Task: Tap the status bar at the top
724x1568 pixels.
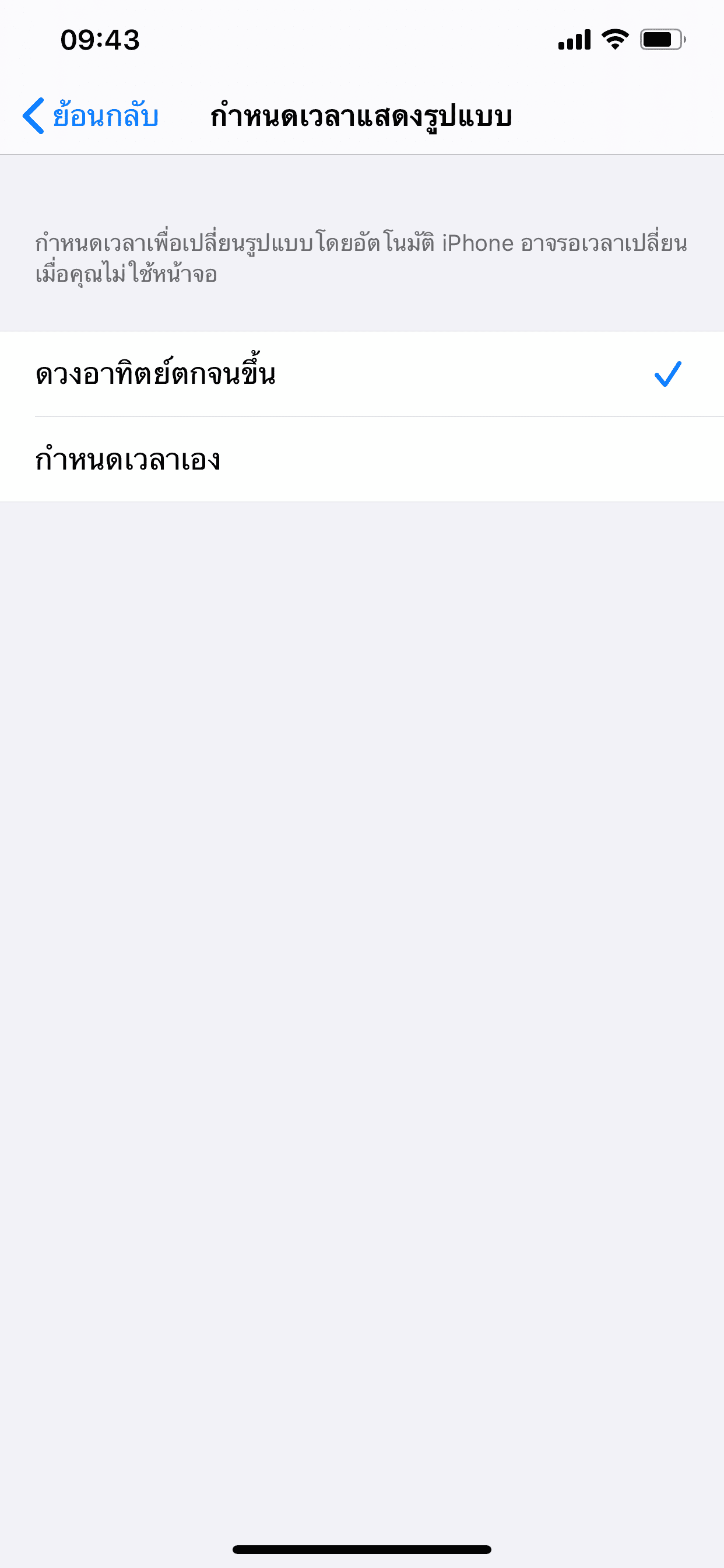Action: [362, 38]
